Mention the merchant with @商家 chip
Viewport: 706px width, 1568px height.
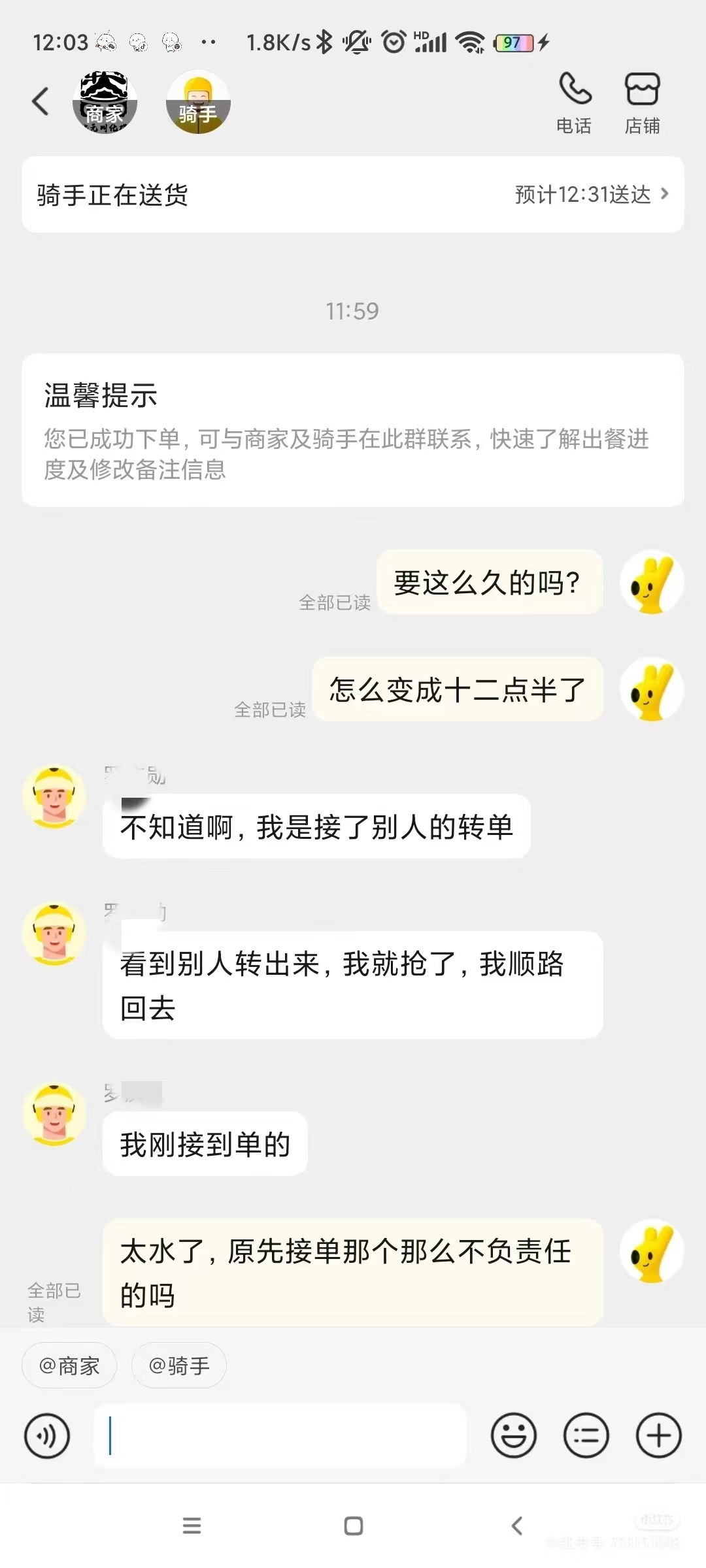[69, 1365]
